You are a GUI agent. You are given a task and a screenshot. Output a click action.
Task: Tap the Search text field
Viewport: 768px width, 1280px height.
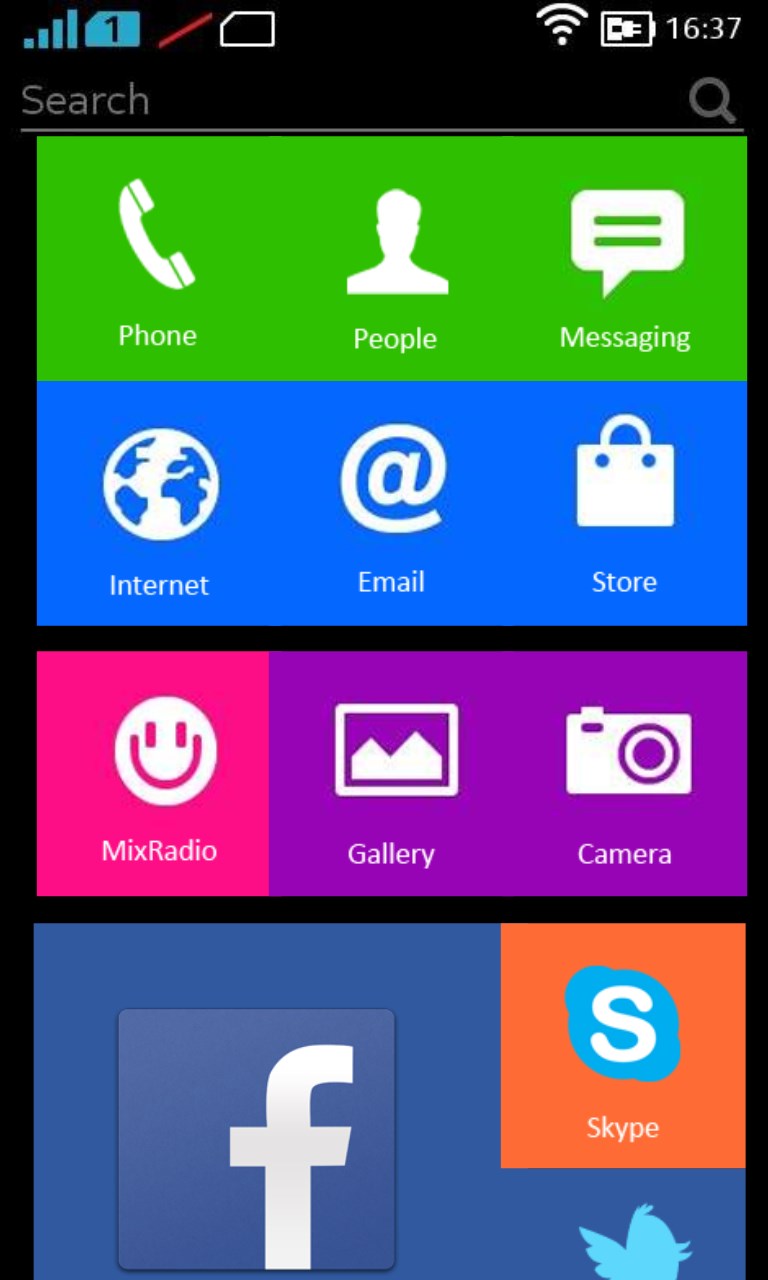click(340, 101)
